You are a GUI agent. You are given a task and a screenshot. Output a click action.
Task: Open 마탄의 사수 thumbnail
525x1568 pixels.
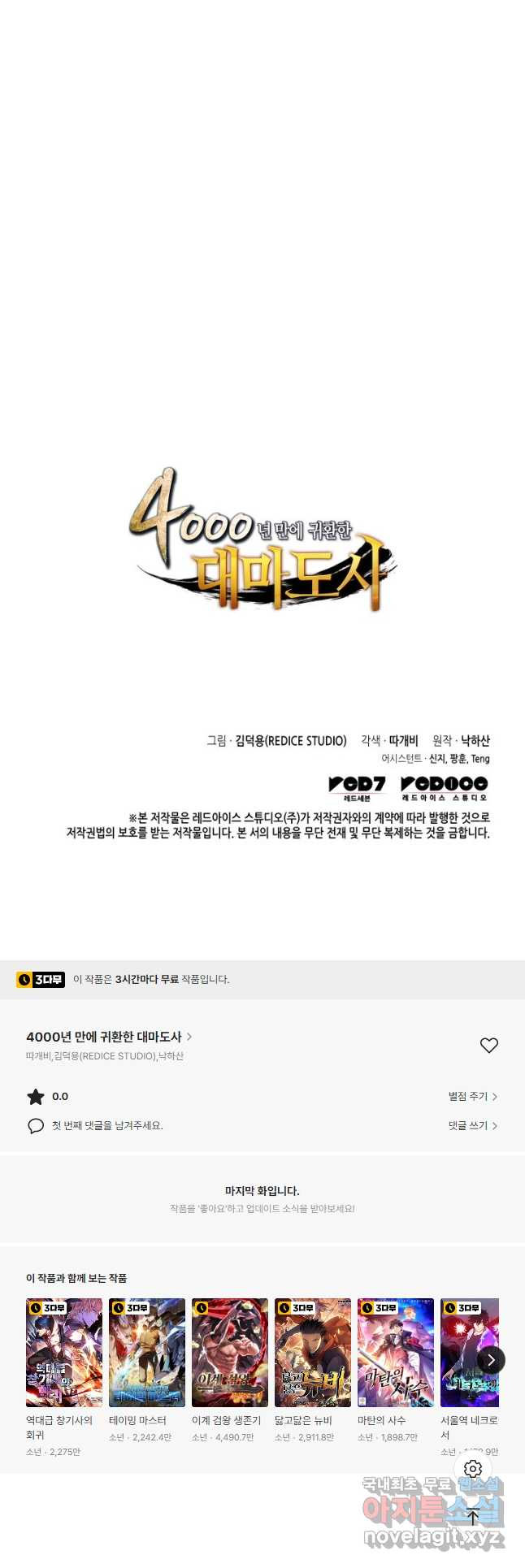coord(396,1352)
